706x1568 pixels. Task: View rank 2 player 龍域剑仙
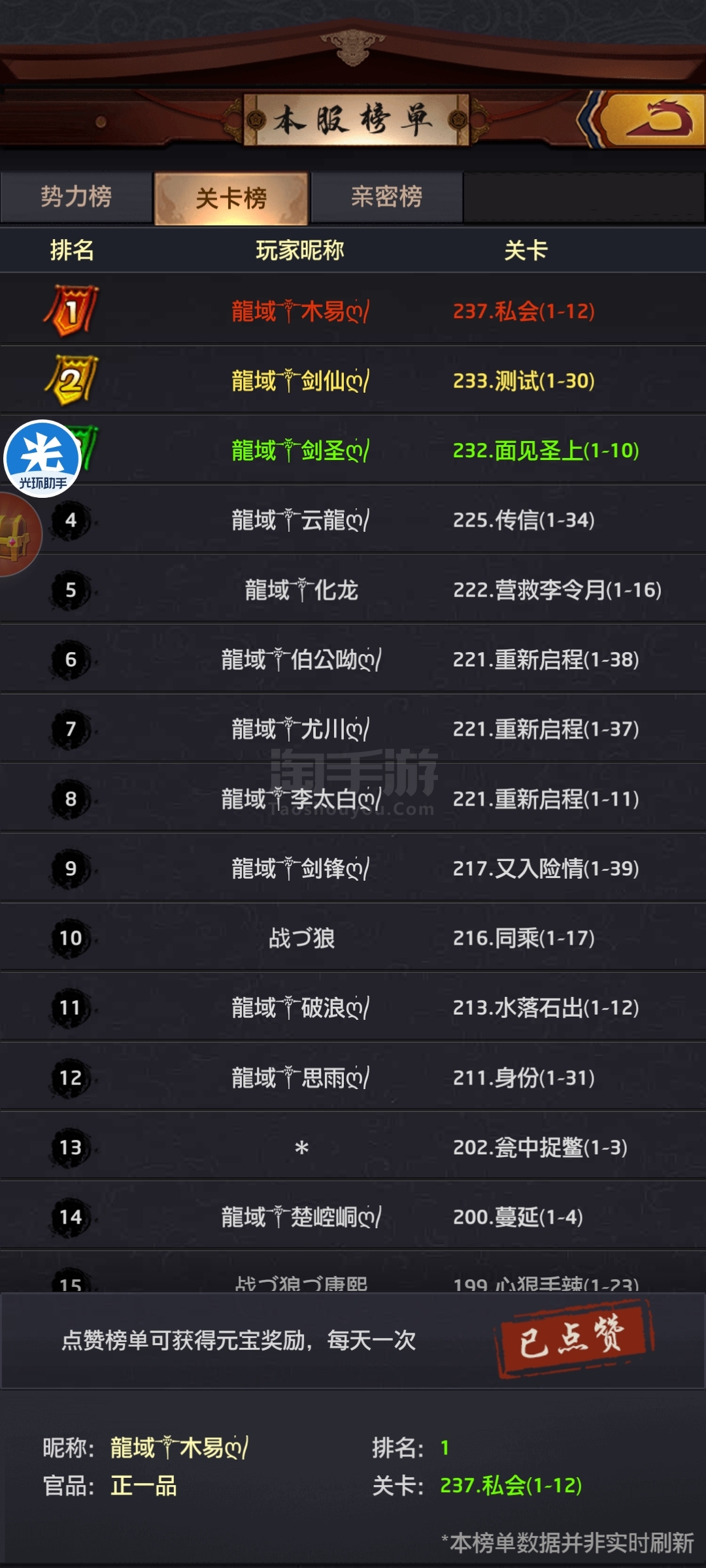353,380
